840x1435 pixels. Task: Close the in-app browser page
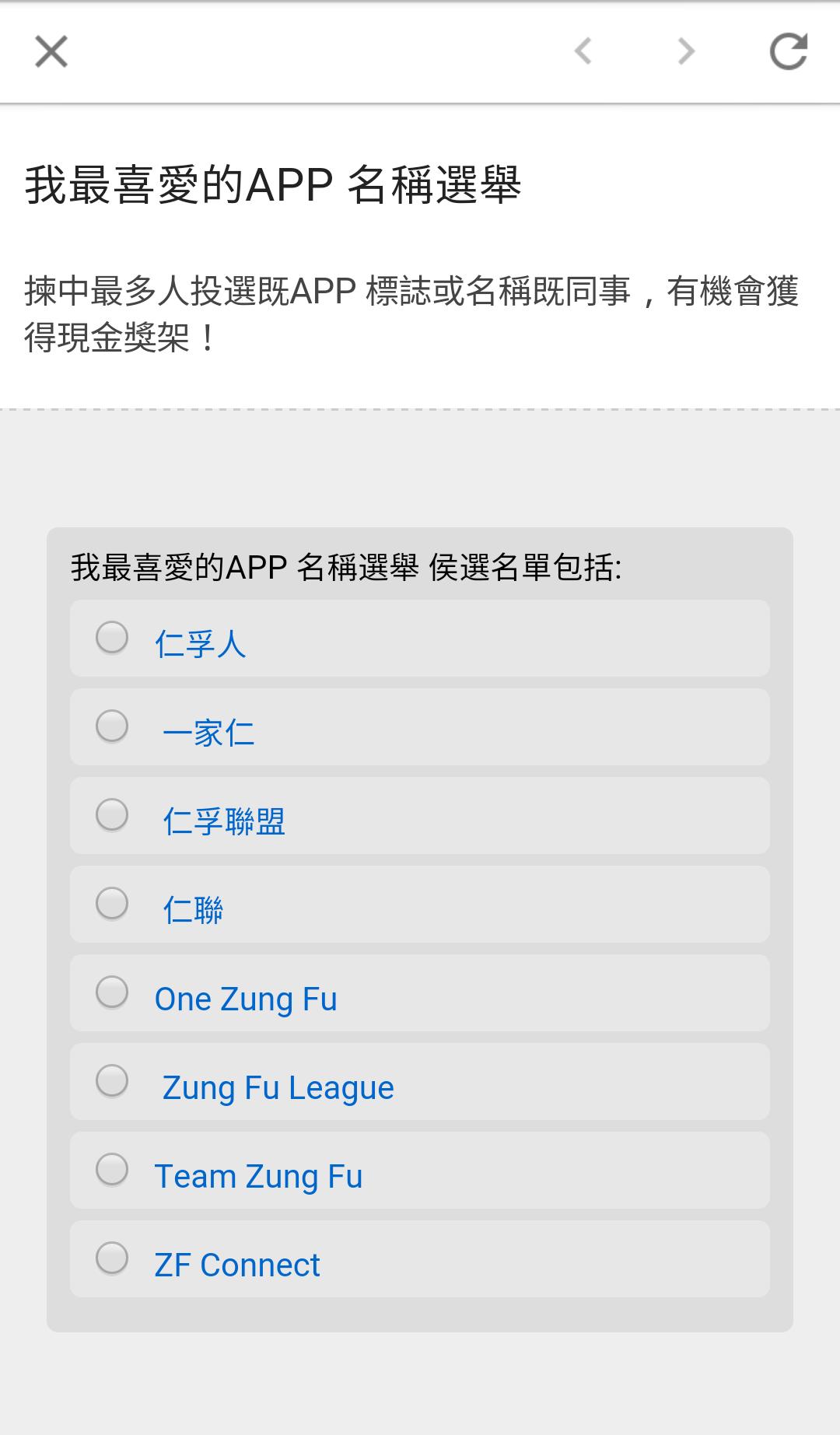click(x=51, y=52)
